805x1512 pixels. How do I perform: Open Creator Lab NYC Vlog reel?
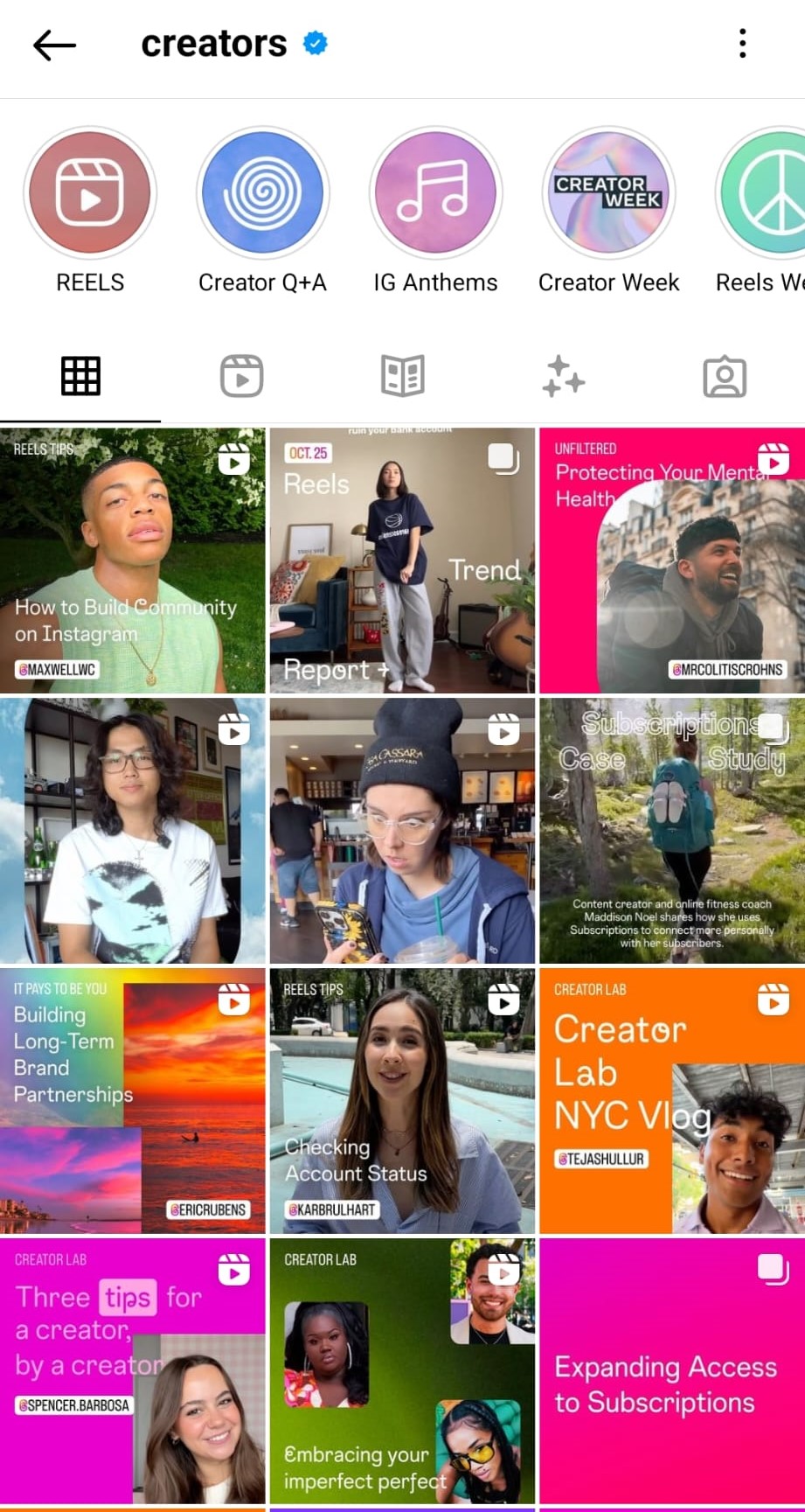click(672, 1101)
